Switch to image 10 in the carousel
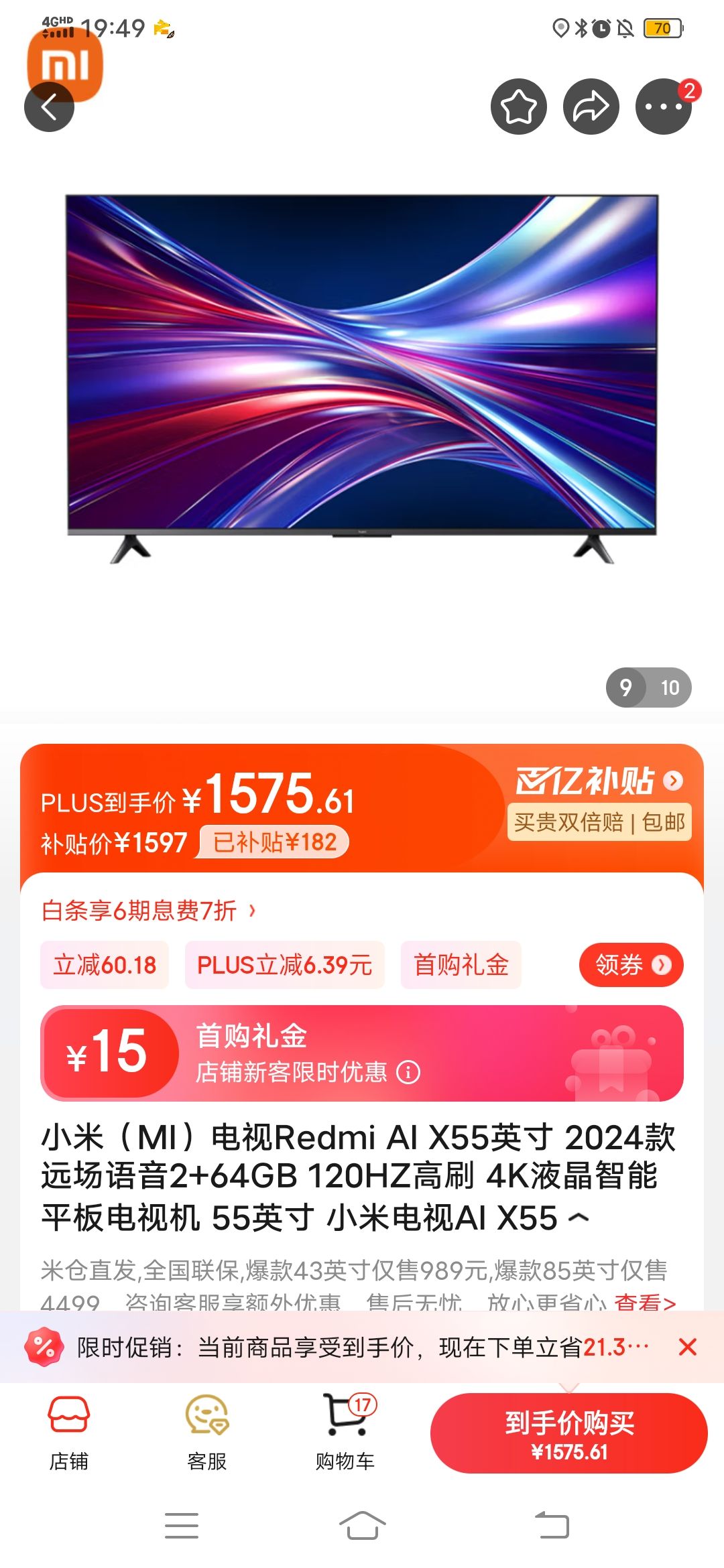Viewport: 724px width, 1568px height. pyautogui.click(x=670, y=688)
